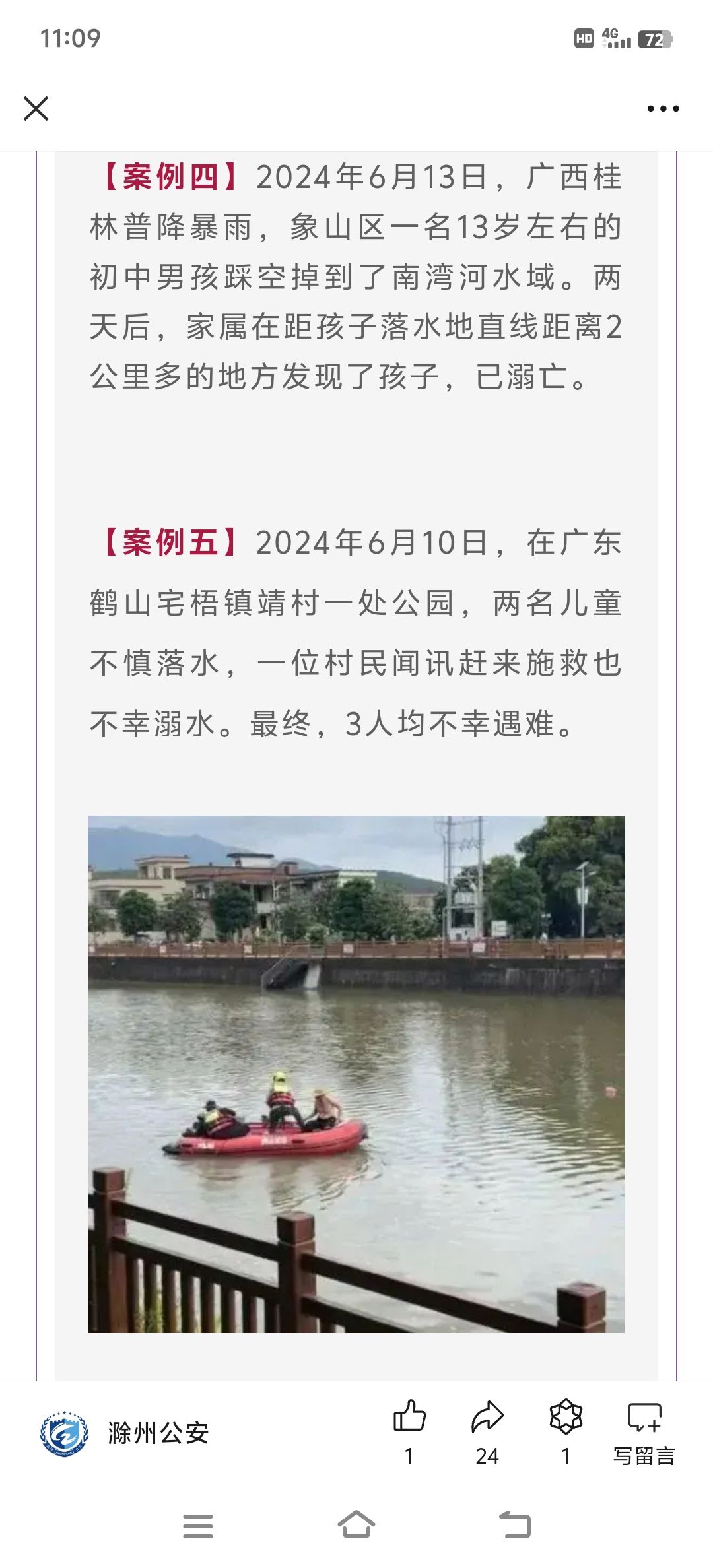Close the article with the X icon
The image size is (713, 1568).
click(x=36, y=109)
